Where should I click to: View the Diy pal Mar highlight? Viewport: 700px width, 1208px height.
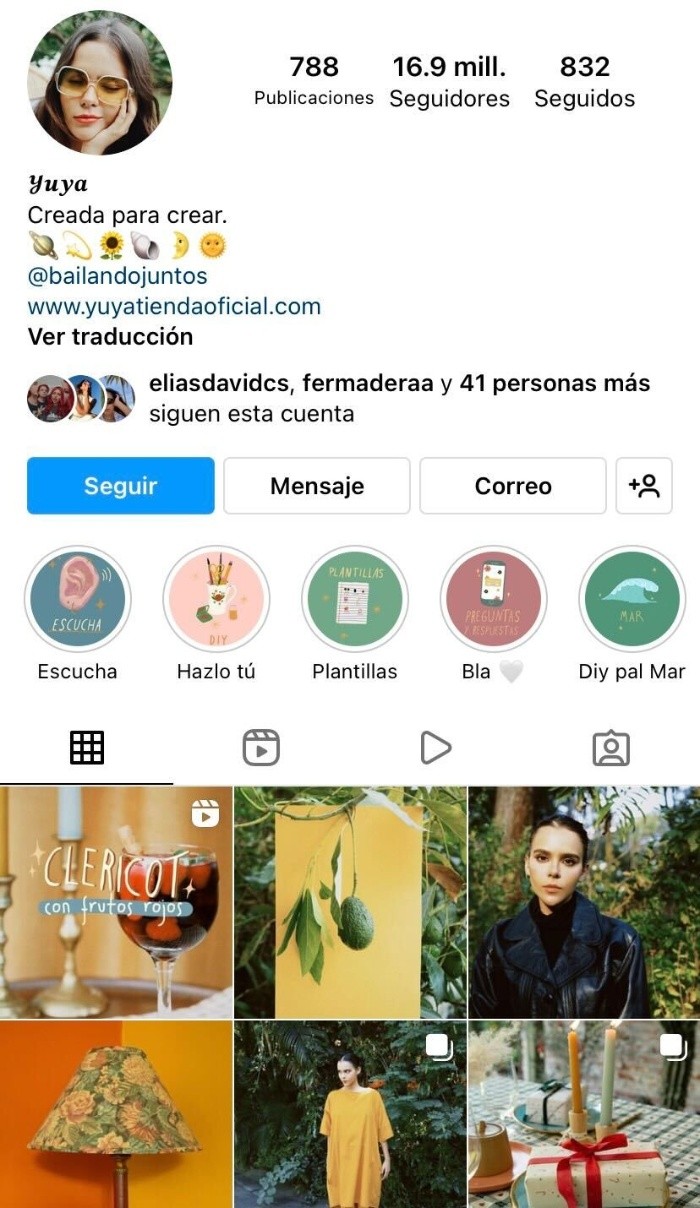click(x=632, y=599)
